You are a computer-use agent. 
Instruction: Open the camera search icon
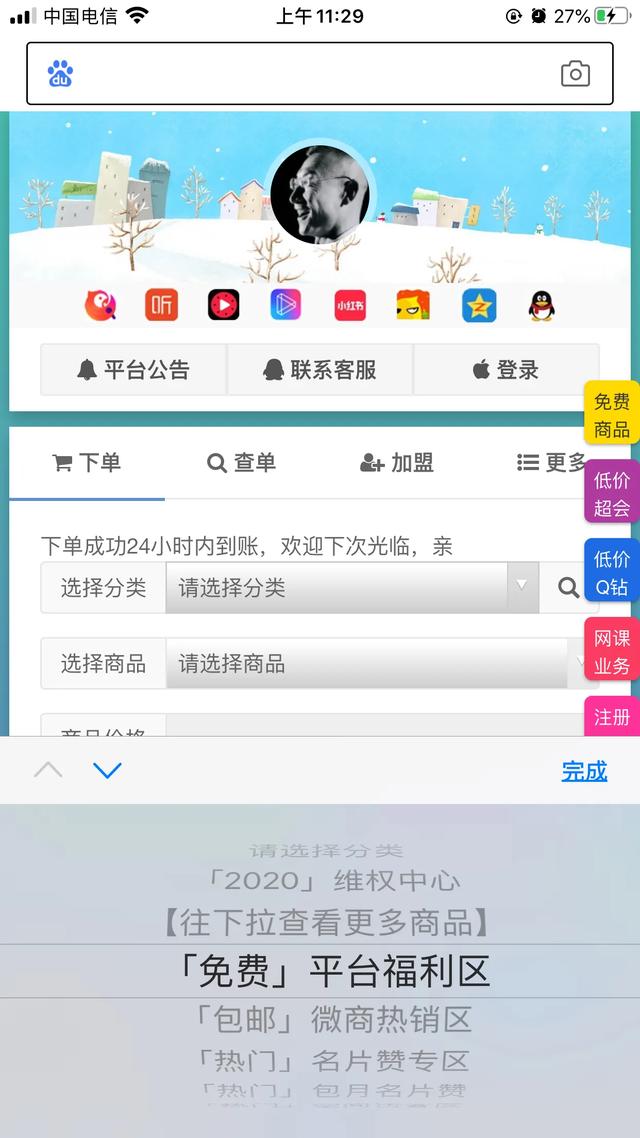pos(575,74)
